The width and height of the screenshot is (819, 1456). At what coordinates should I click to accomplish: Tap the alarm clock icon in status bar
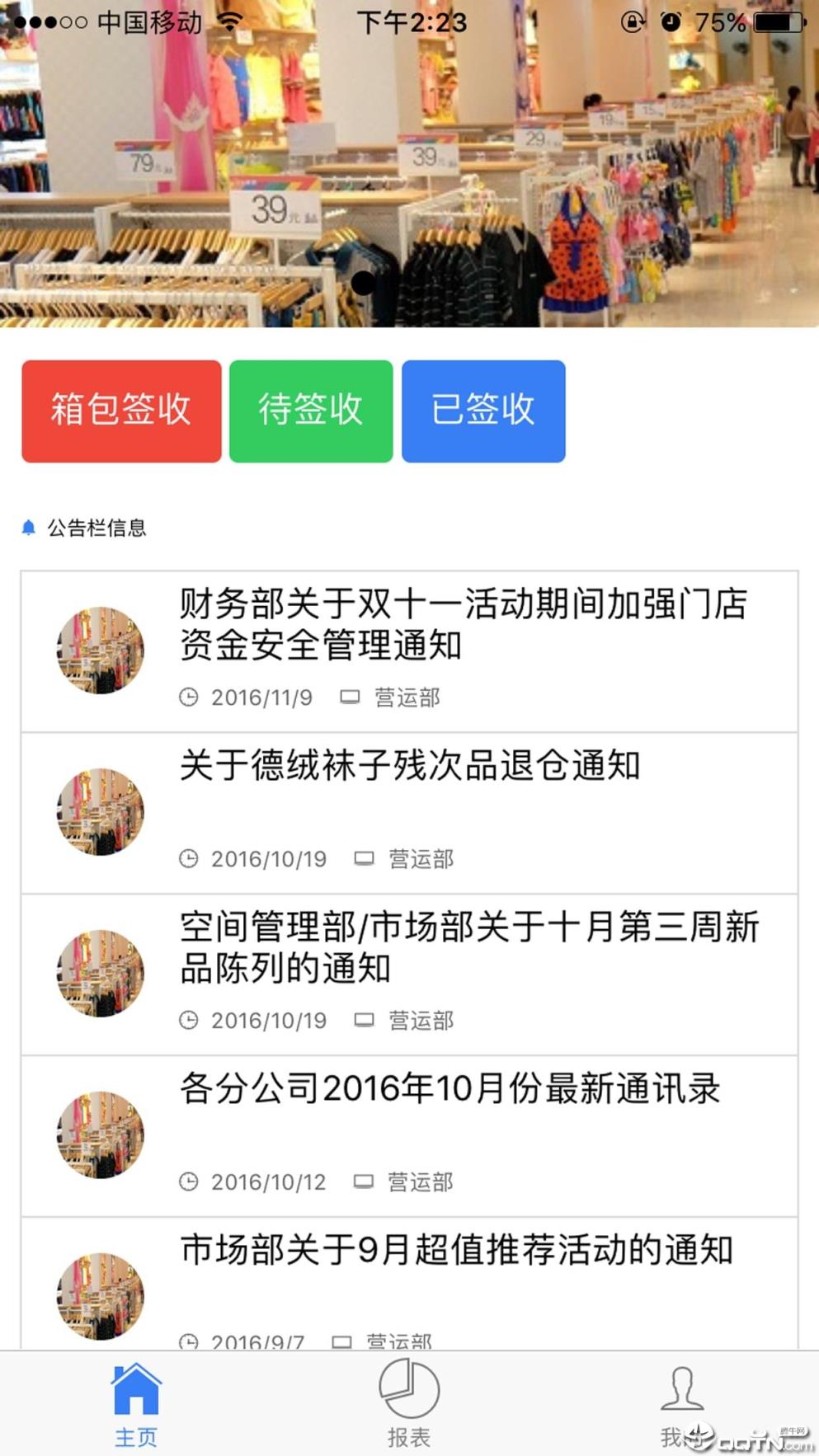coord(670,22)
